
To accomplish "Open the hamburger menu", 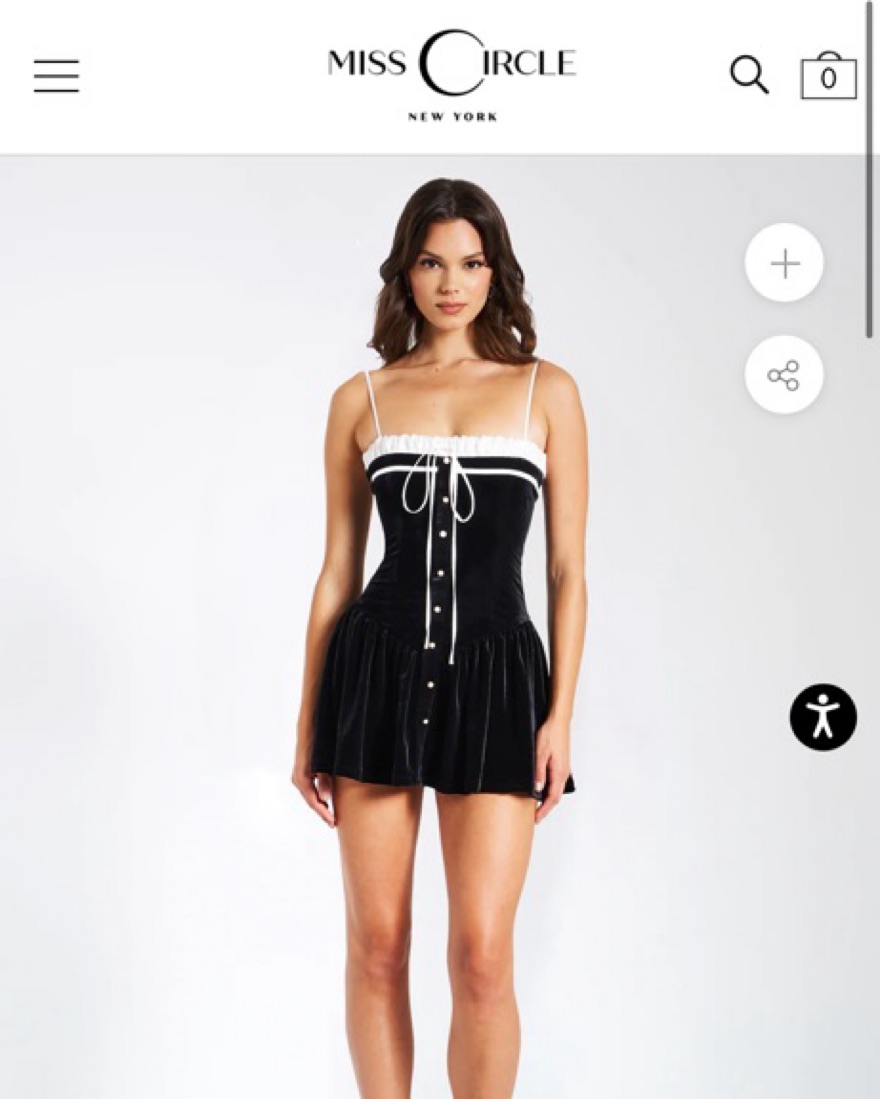I will 56,76.
